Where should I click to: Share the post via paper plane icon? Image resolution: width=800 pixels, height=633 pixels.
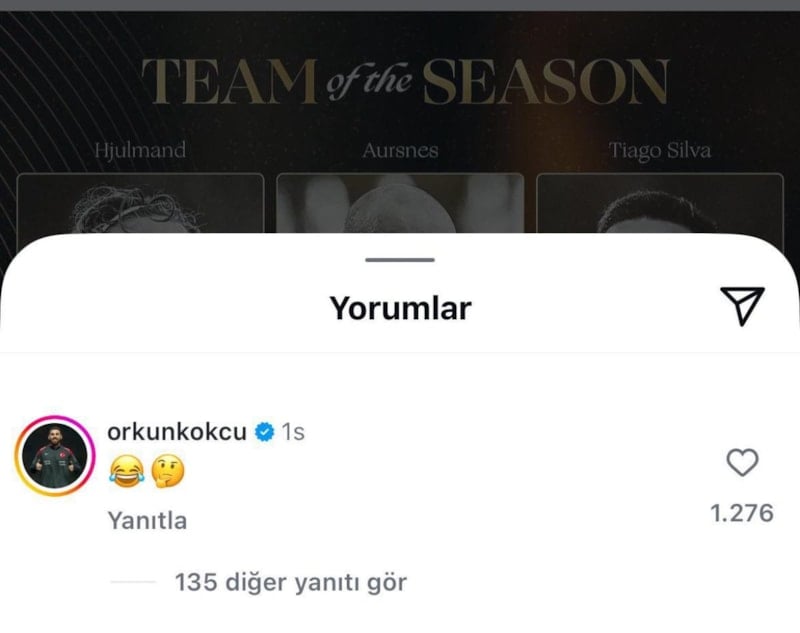(x=742, y=306)
